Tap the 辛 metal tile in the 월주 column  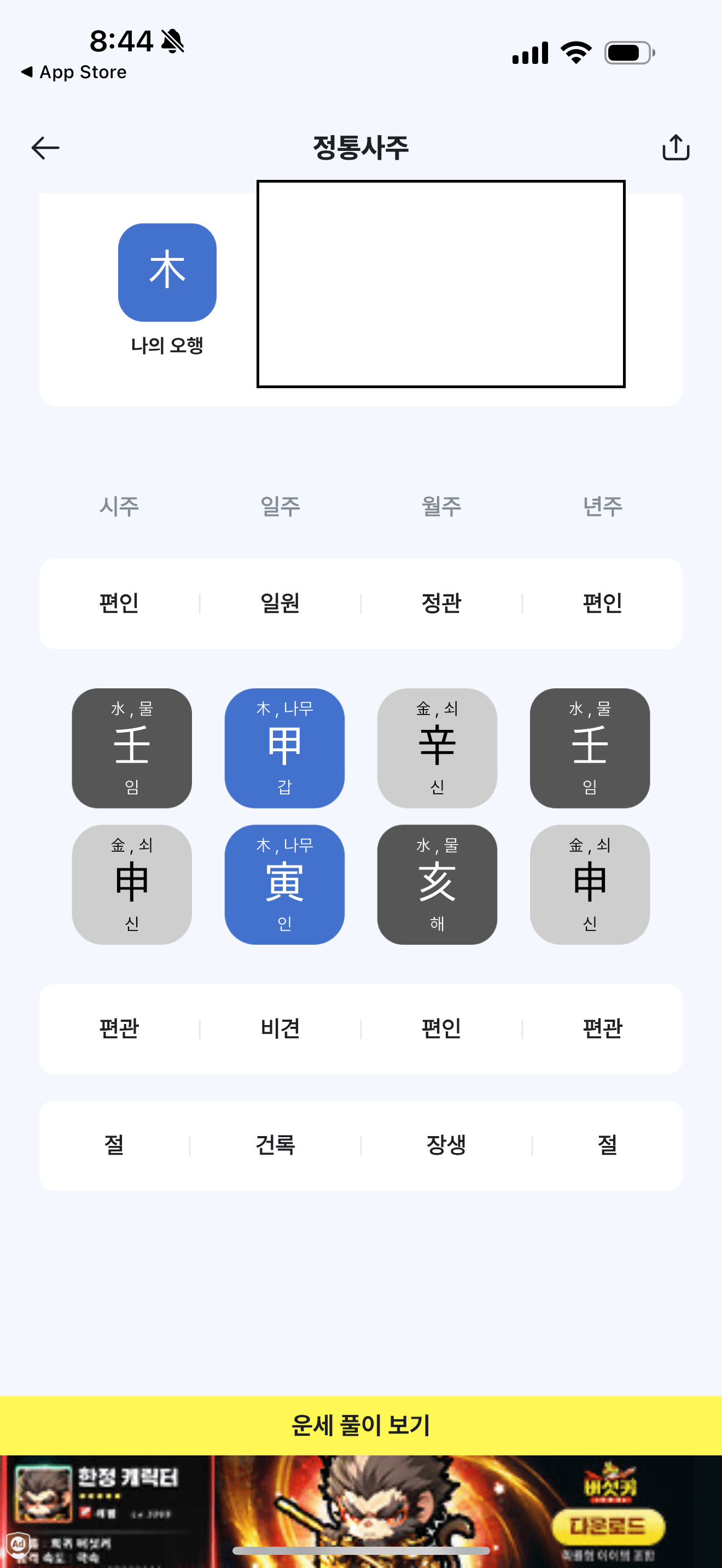pyautogui.click(x=437, y=747)
